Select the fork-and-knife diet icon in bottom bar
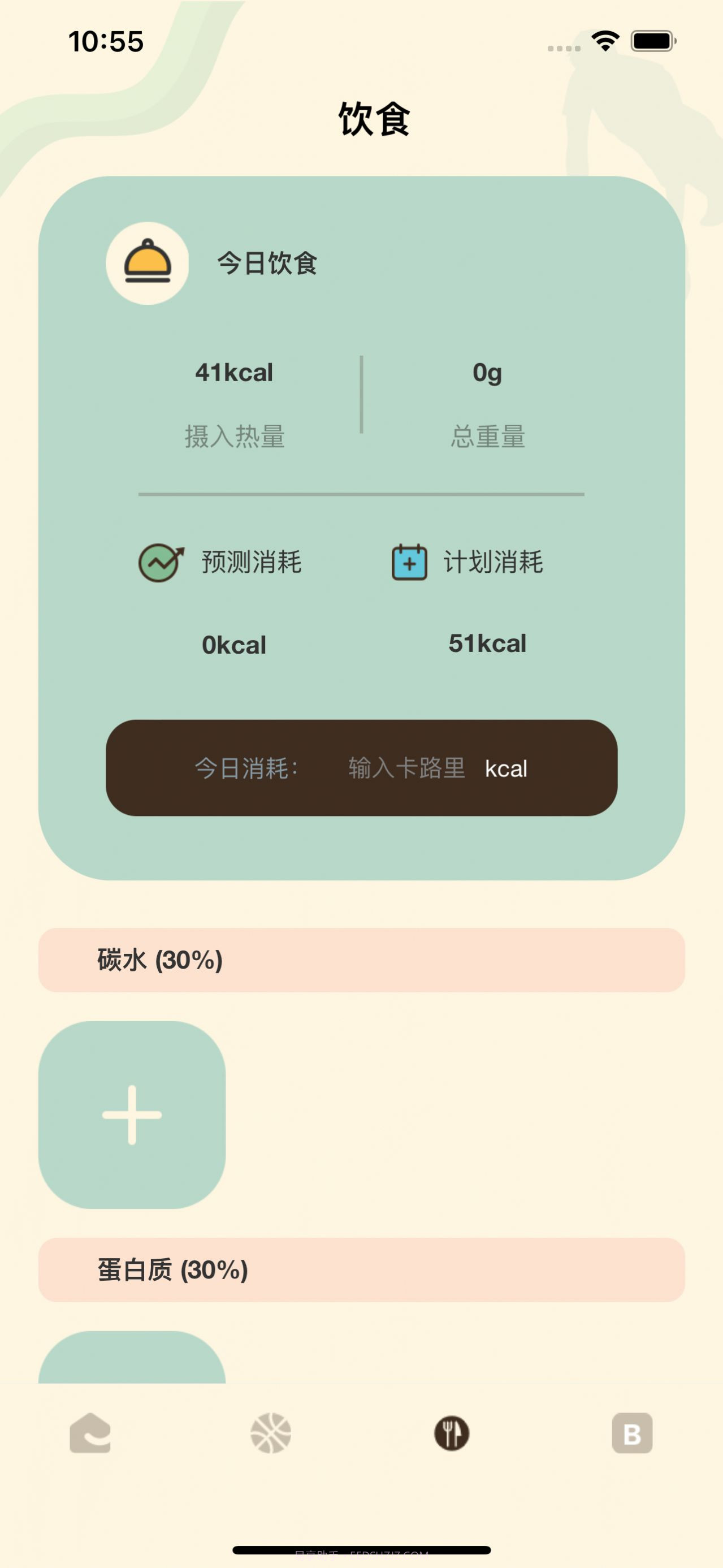The image size is (723, 1568). [452, 1433]
